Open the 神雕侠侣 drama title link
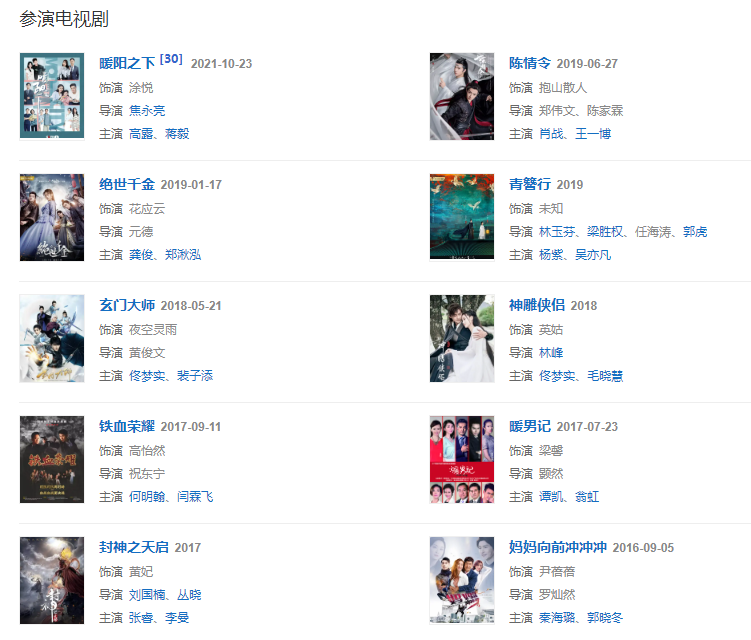 click(537, 305)
